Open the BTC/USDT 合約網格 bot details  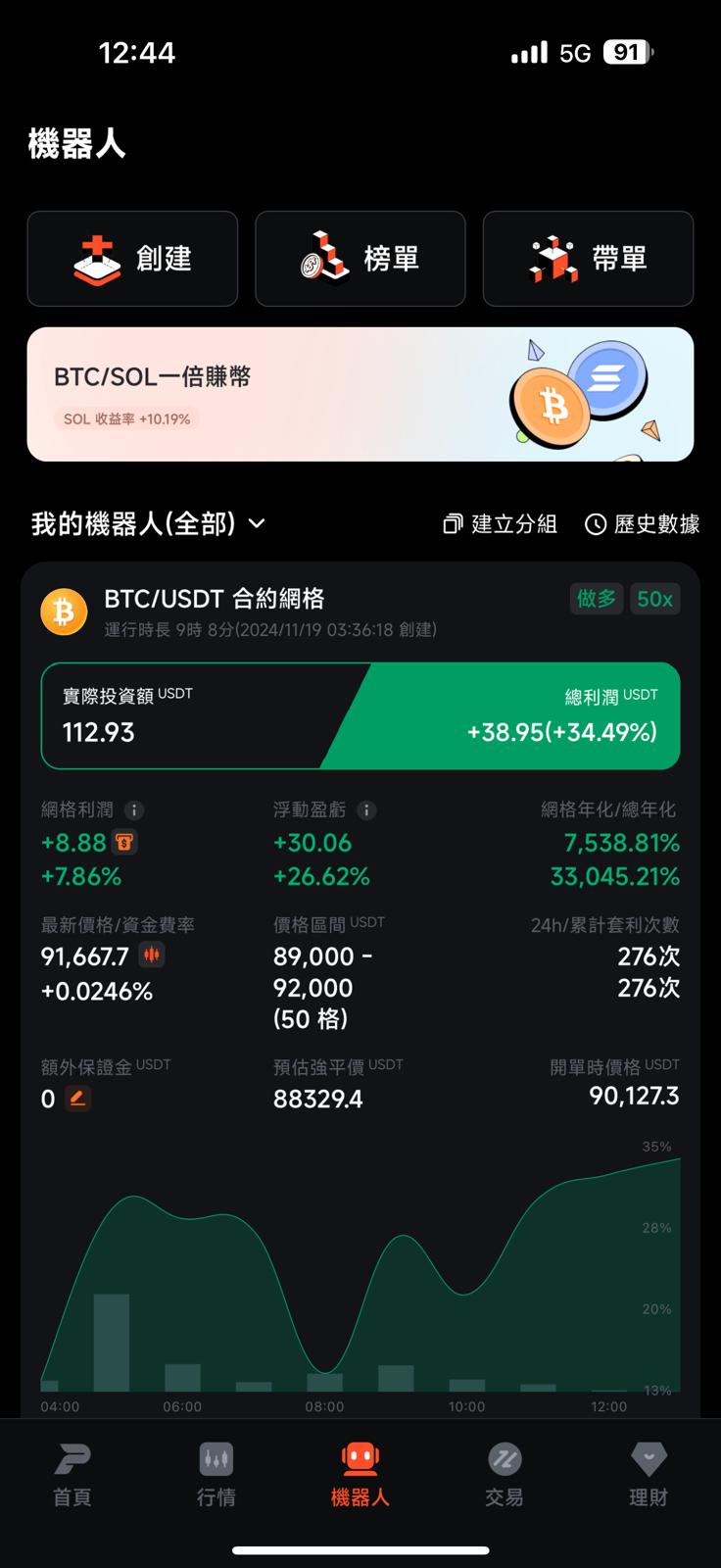pos(214,599)
